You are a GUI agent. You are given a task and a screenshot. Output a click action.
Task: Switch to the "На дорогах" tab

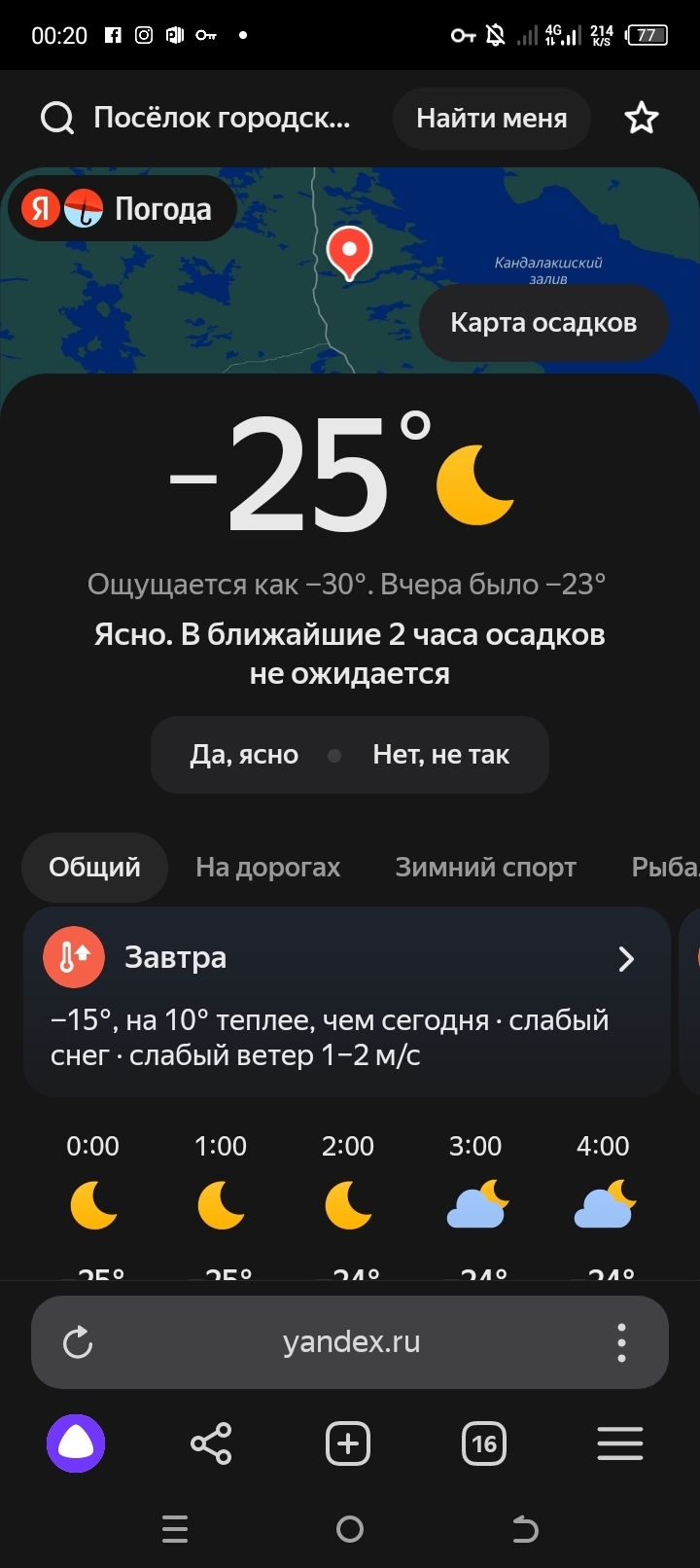[267, 867]
